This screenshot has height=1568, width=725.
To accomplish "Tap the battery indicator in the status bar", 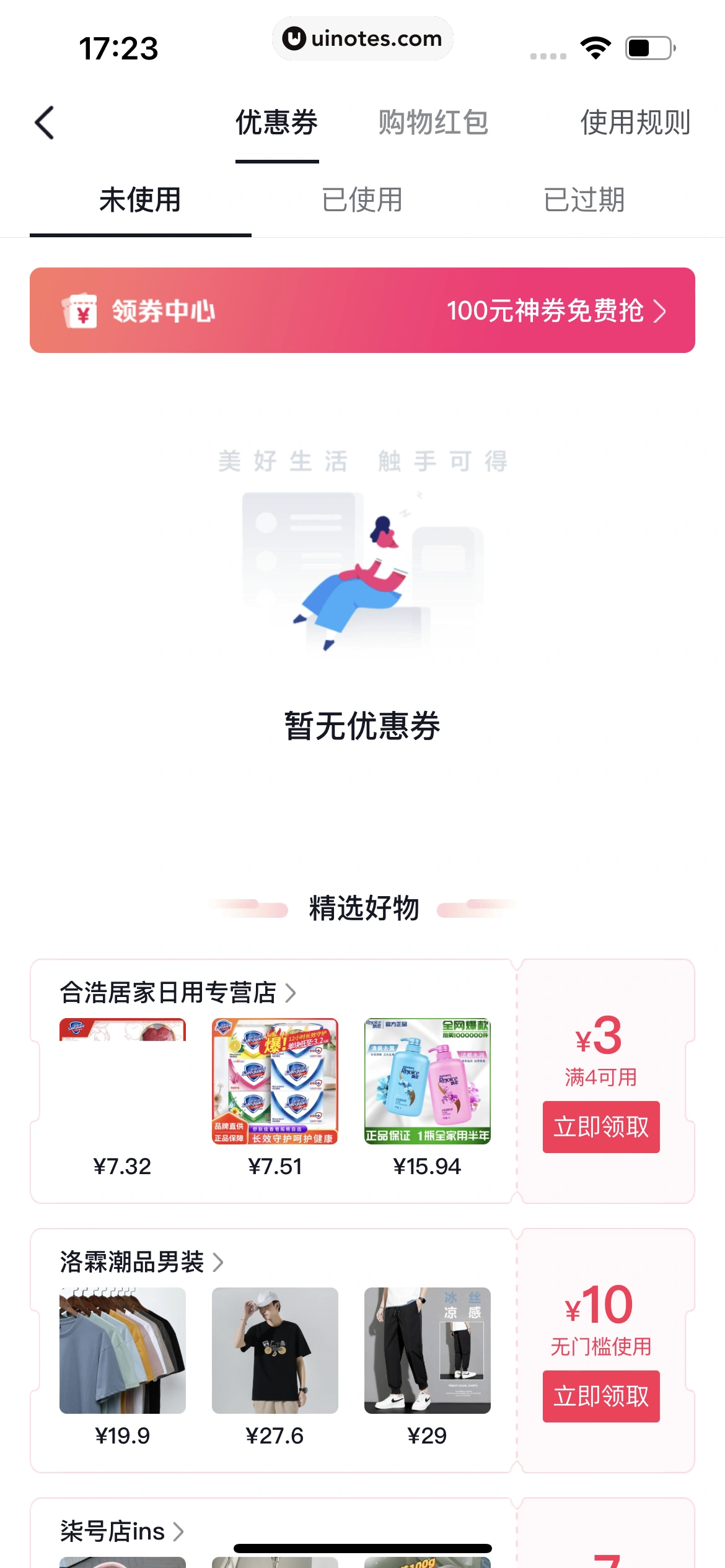I will 646,46.
